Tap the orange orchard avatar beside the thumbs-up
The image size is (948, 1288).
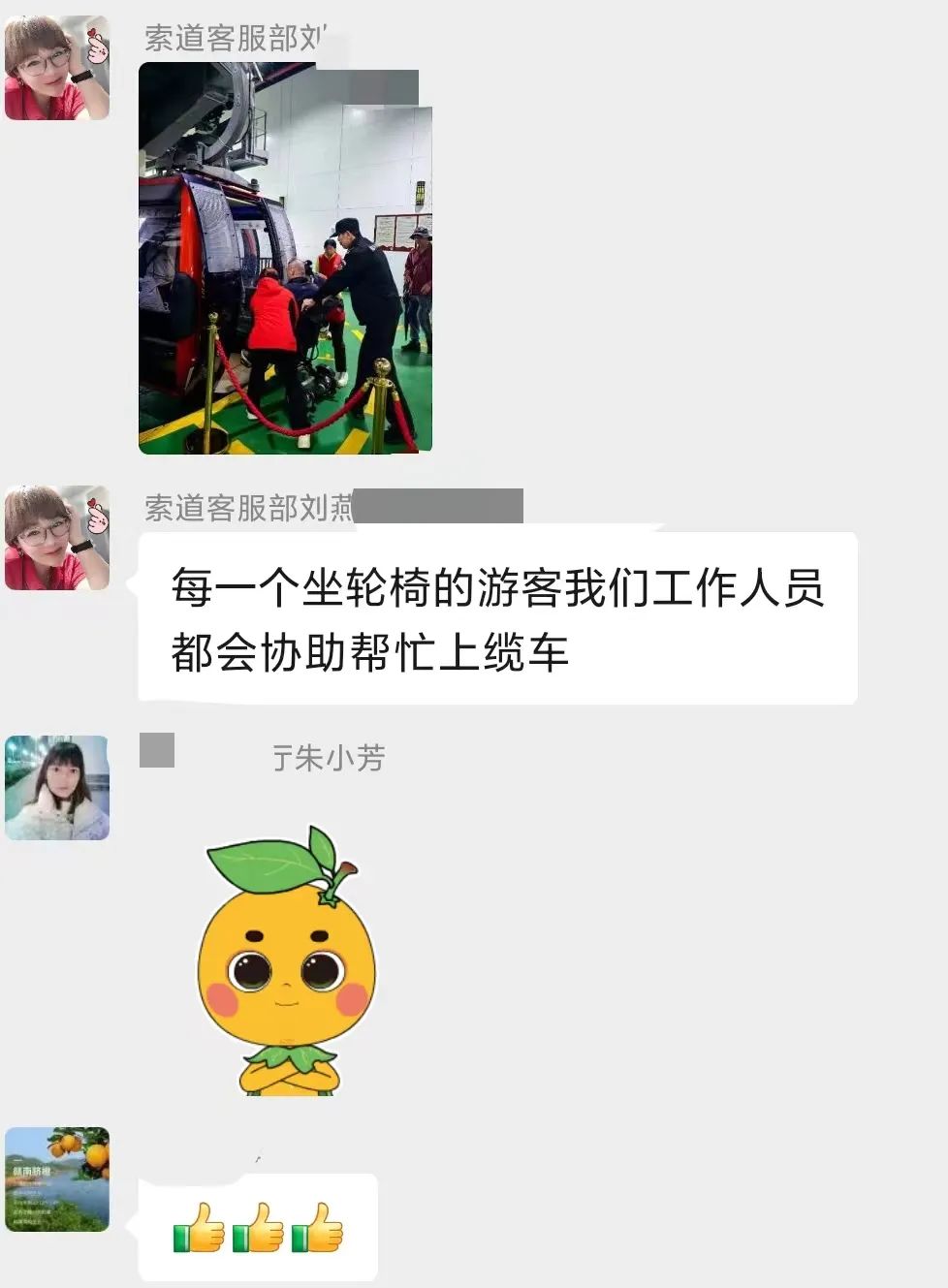point(57,1178)
